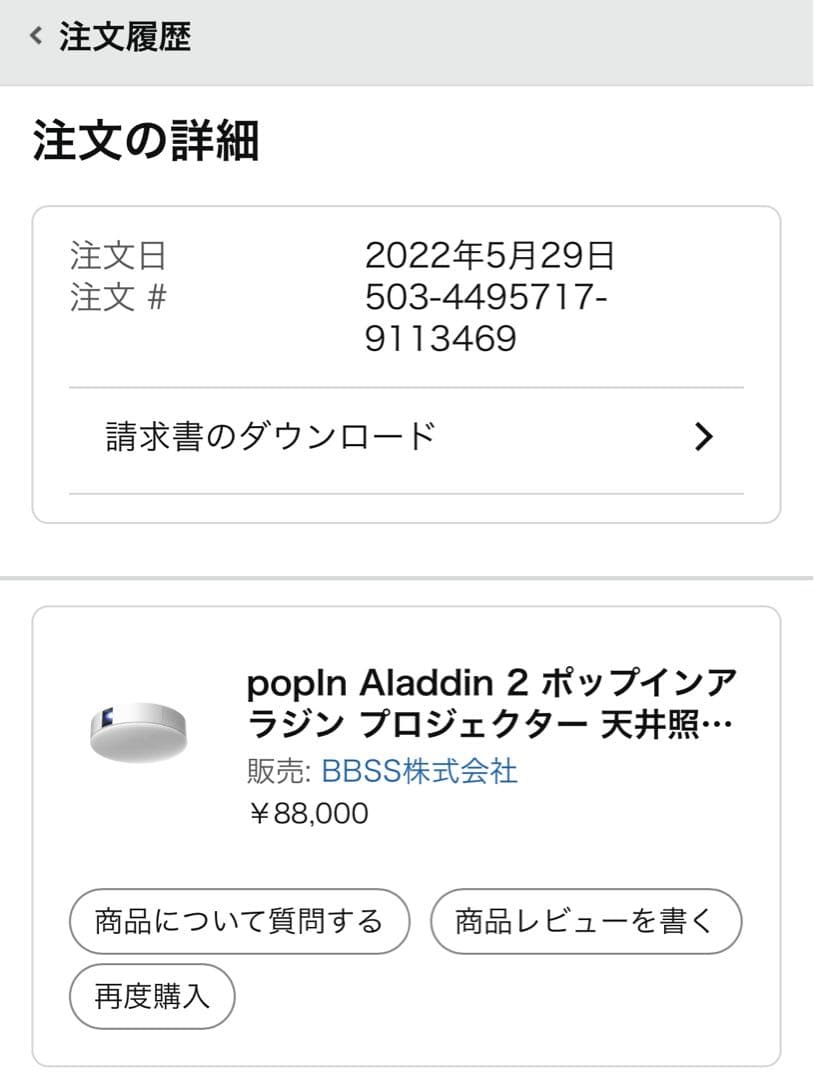This screenshot has height=1080, width=814.
Task: Click the order date 2022年5月29日
Action: coord(490,257)
